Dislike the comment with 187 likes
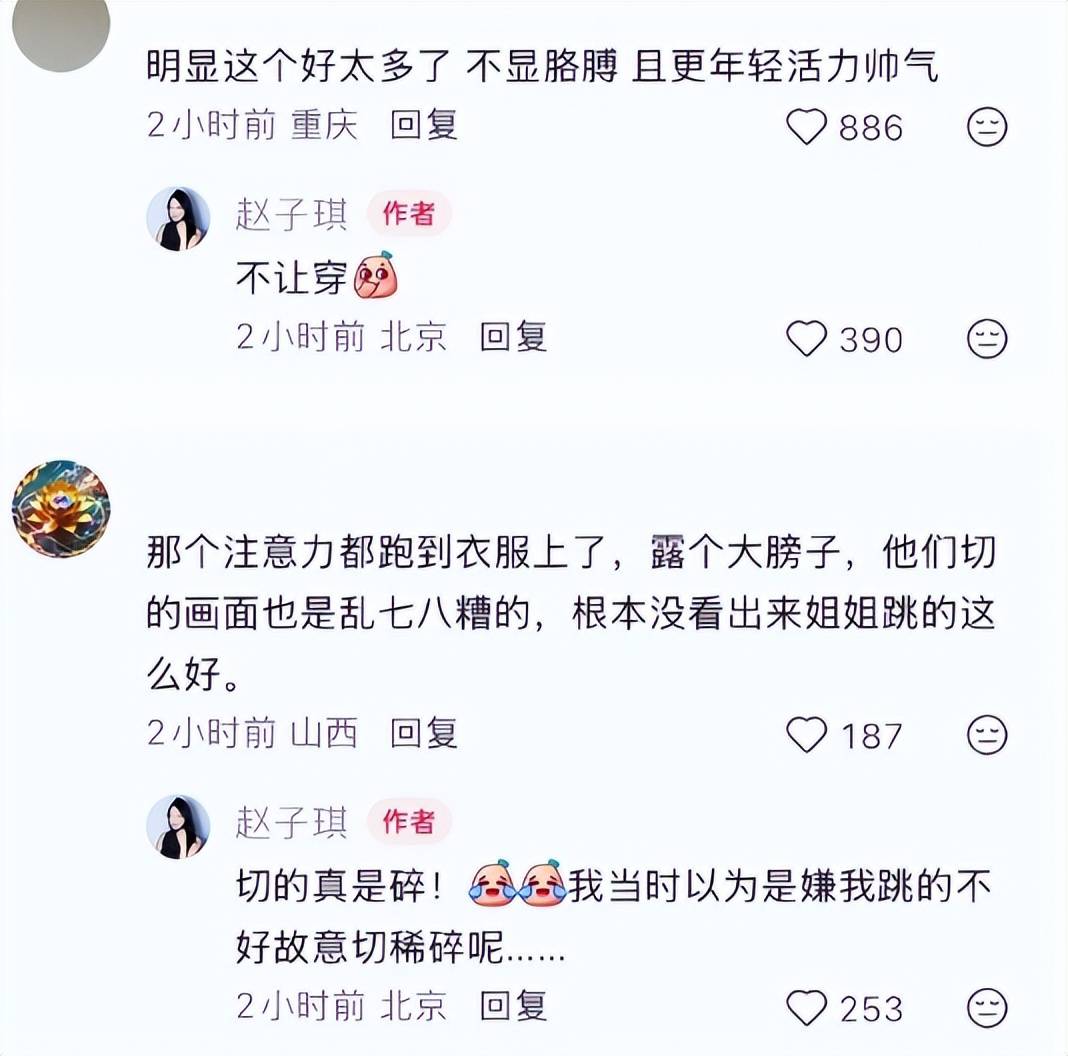The height and width of the screenshot is (1056, 1068). pos(986,735)
